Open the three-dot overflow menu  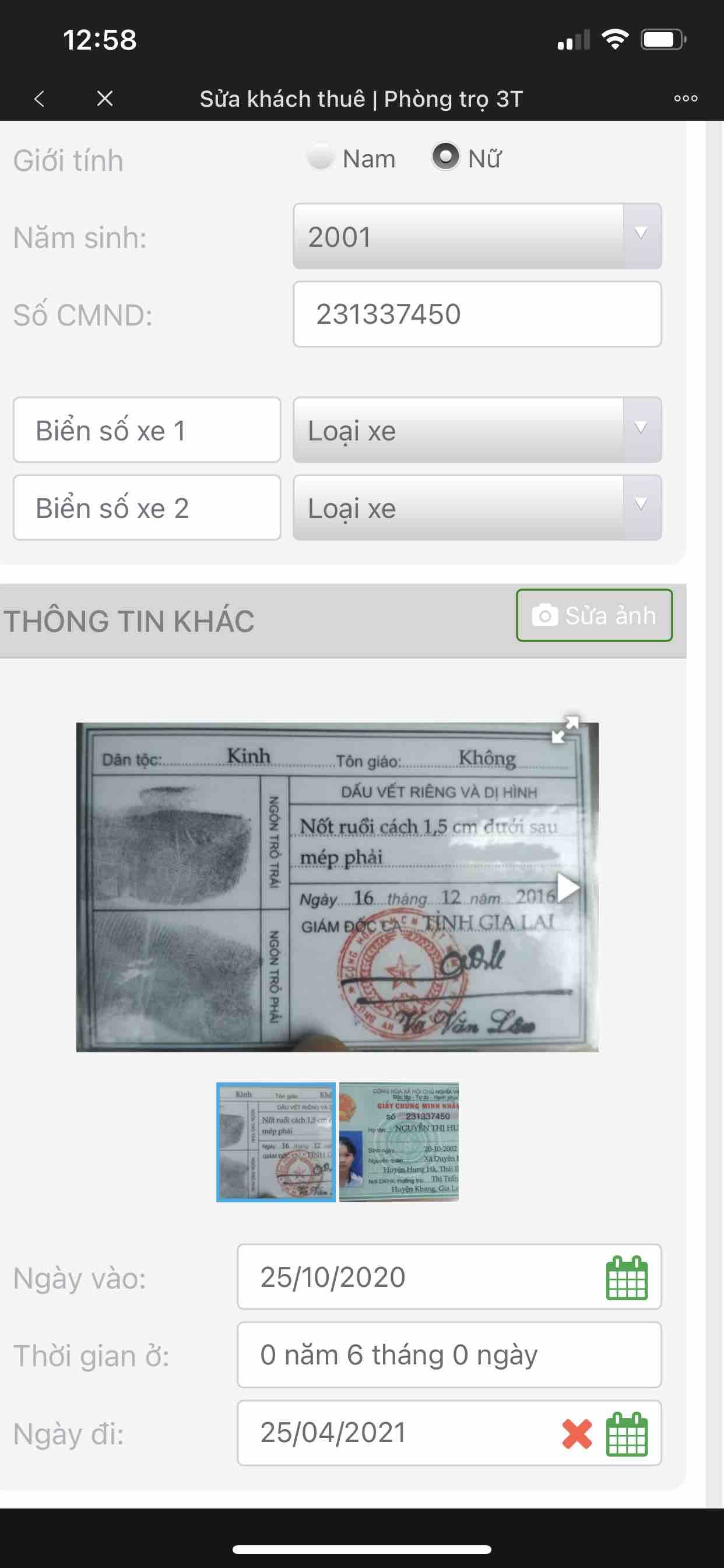pyautogui.click(x=686, y=99)
